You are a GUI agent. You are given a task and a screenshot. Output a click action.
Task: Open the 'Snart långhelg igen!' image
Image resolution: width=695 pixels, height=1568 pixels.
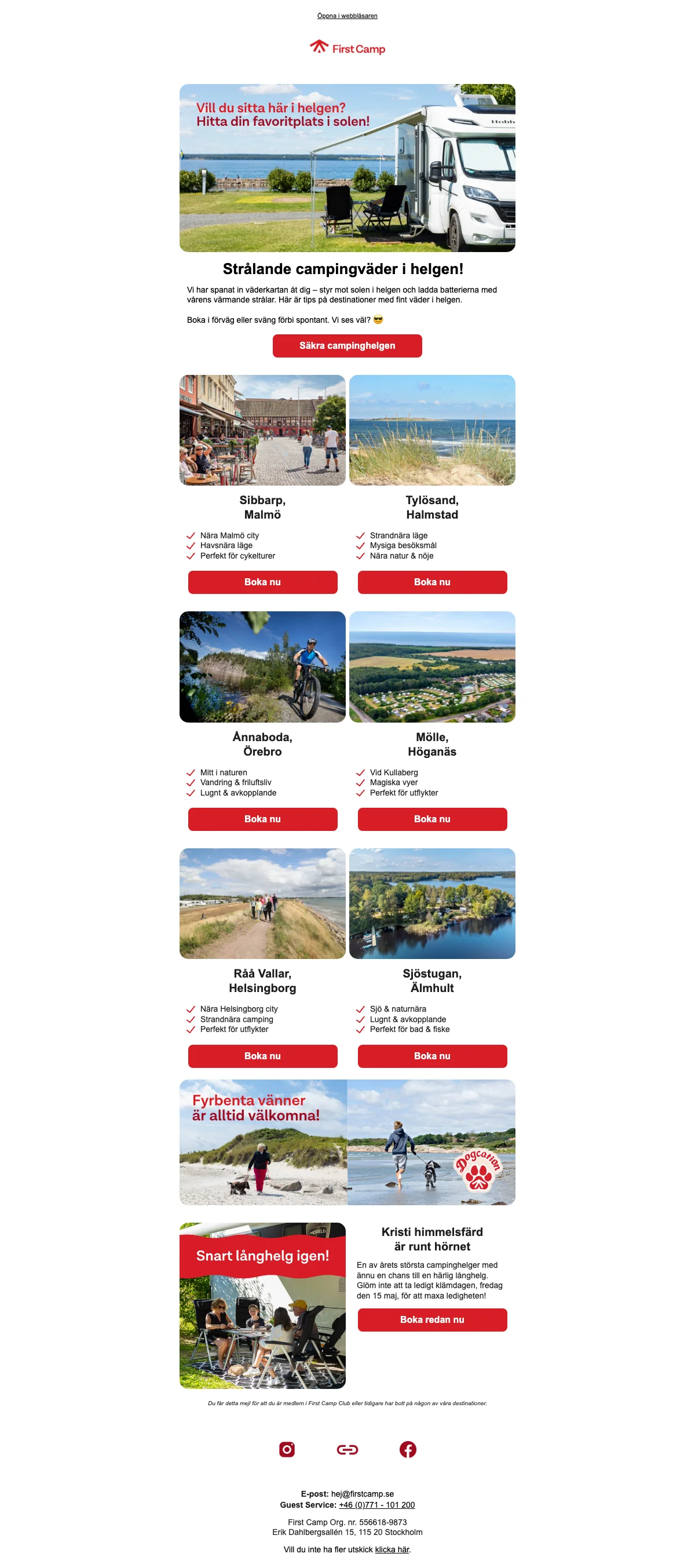click(x=262, y=1306)
